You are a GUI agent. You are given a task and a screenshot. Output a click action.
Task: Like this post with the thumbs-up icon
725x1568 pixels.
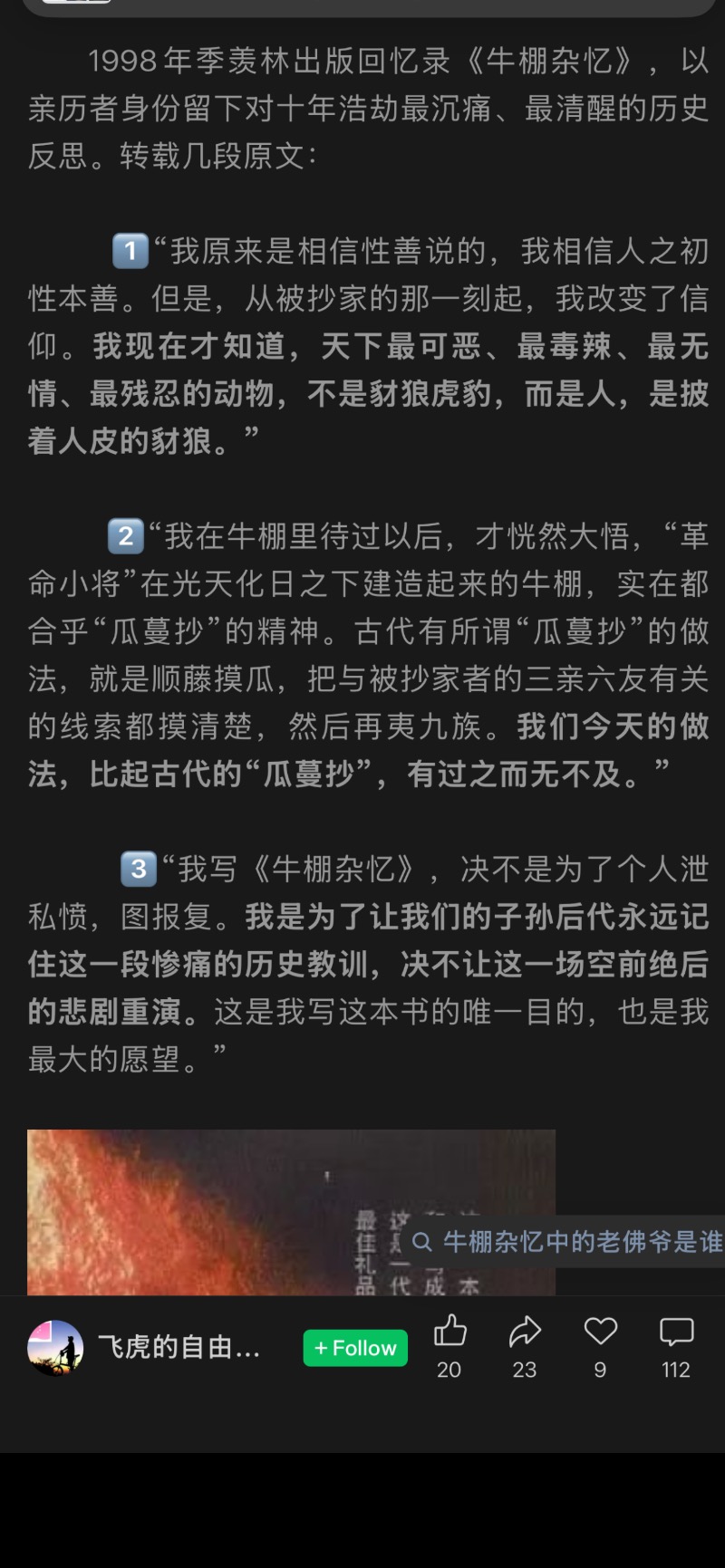(x=449, y=1332)
